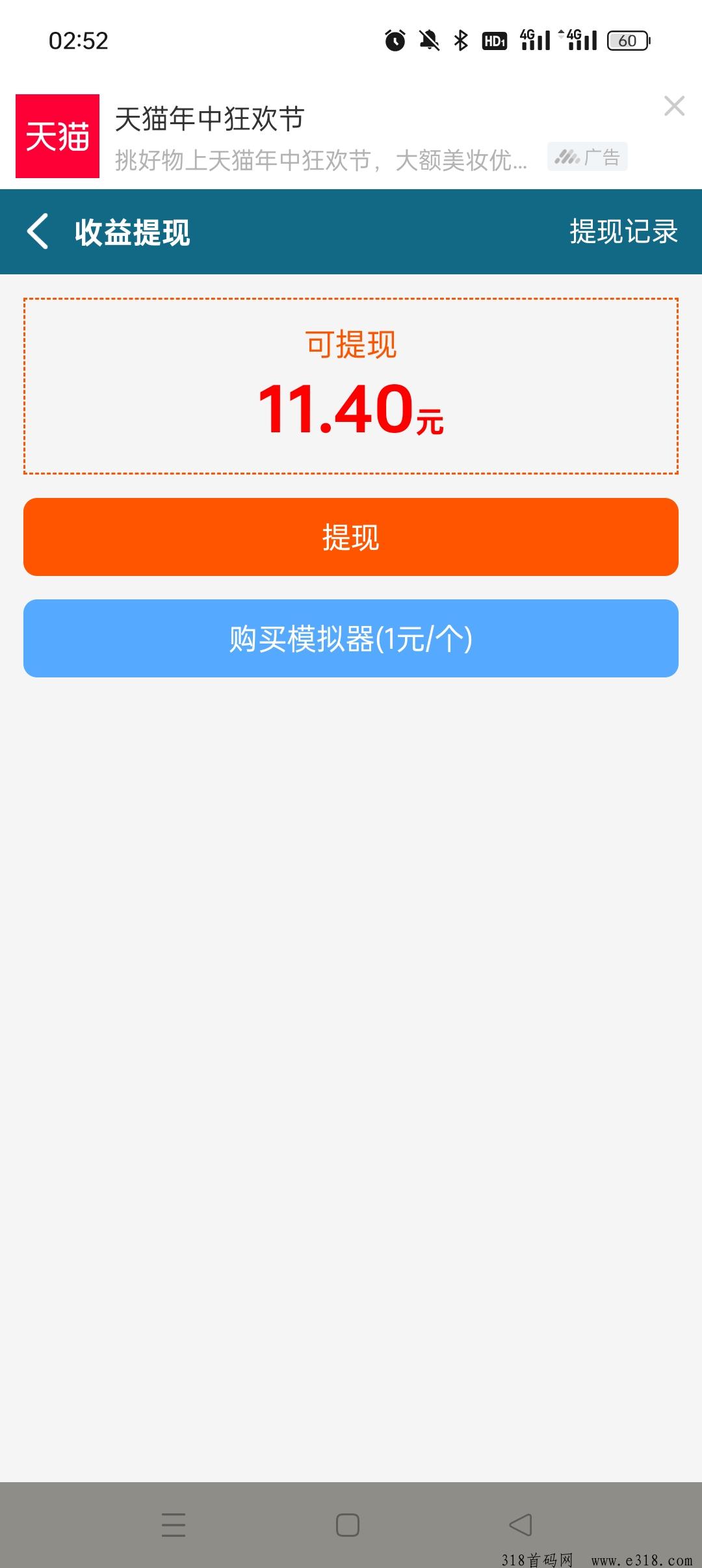Select 购买模拟器(1元/个) button
702x1568 pixels.
351,638
